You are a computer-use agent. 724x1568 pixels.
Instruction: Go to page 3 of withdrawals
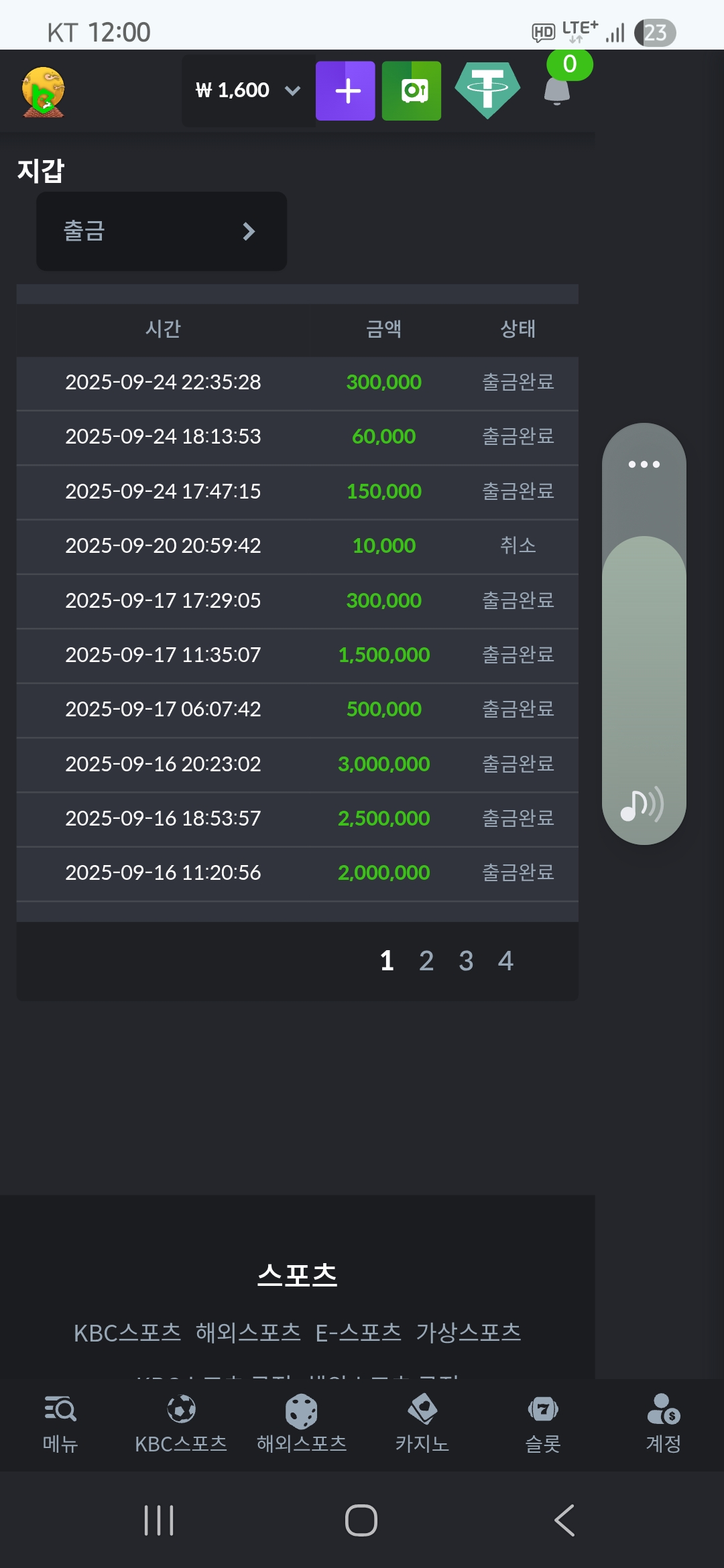tap(466, 961)
